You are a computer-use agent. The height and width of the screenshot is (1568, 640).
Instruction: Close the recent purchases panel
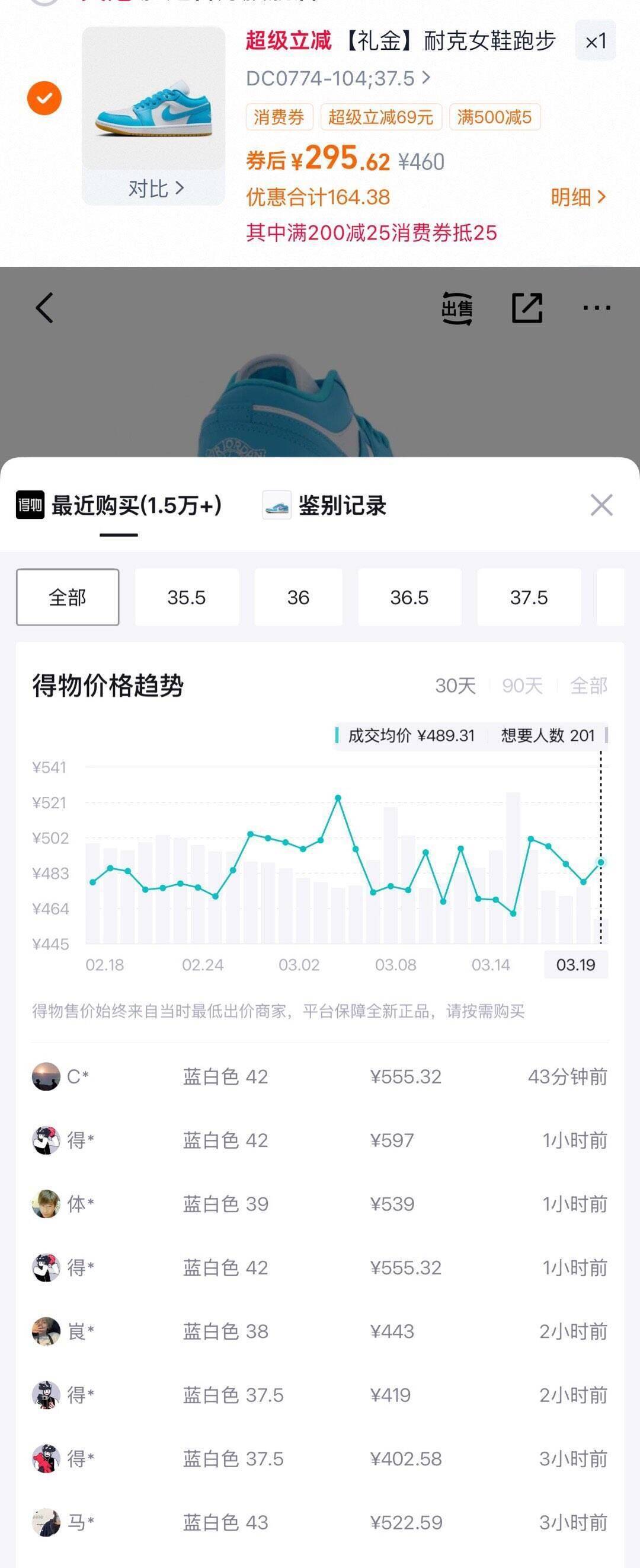[601, 505]
